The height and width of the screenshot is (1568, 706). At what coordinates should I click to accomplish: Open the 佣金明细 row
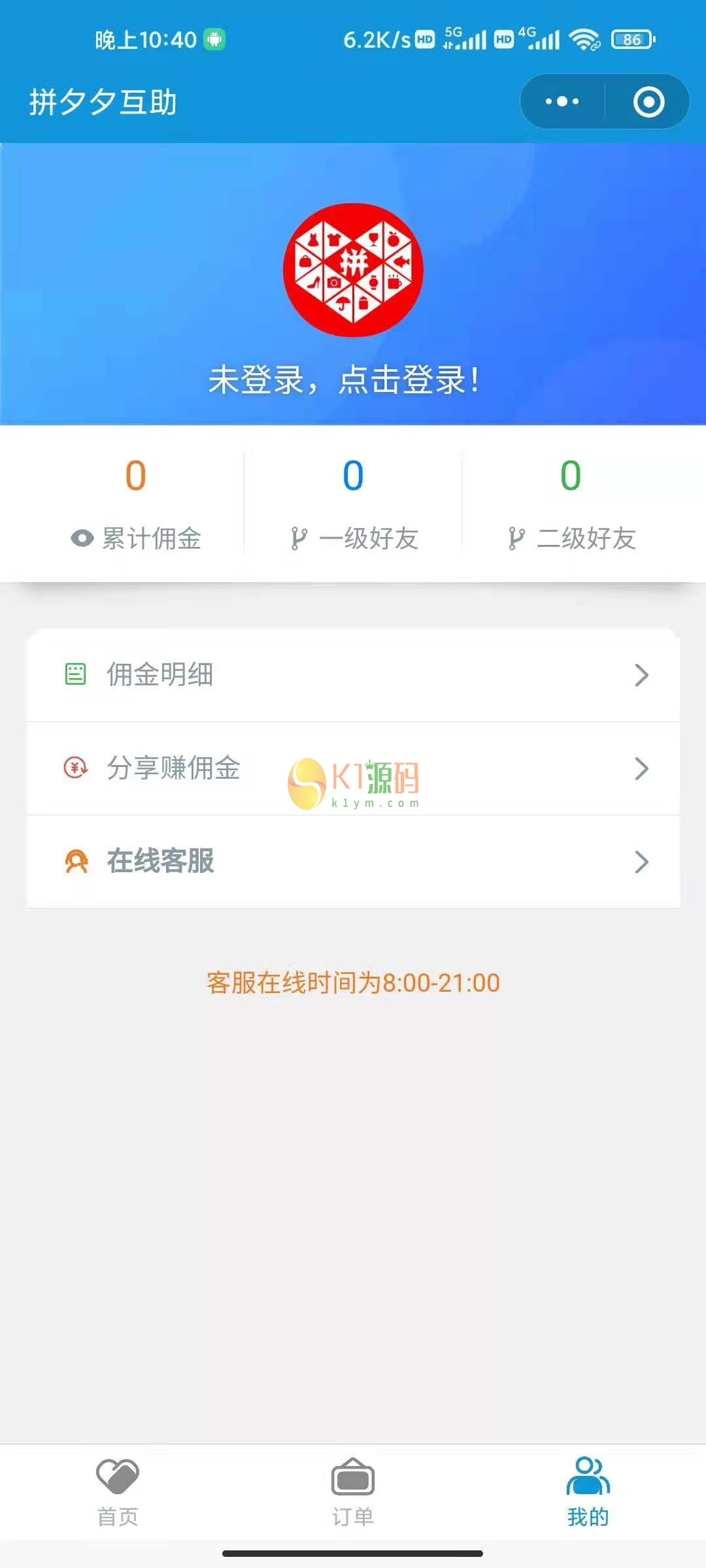[353, 675]
